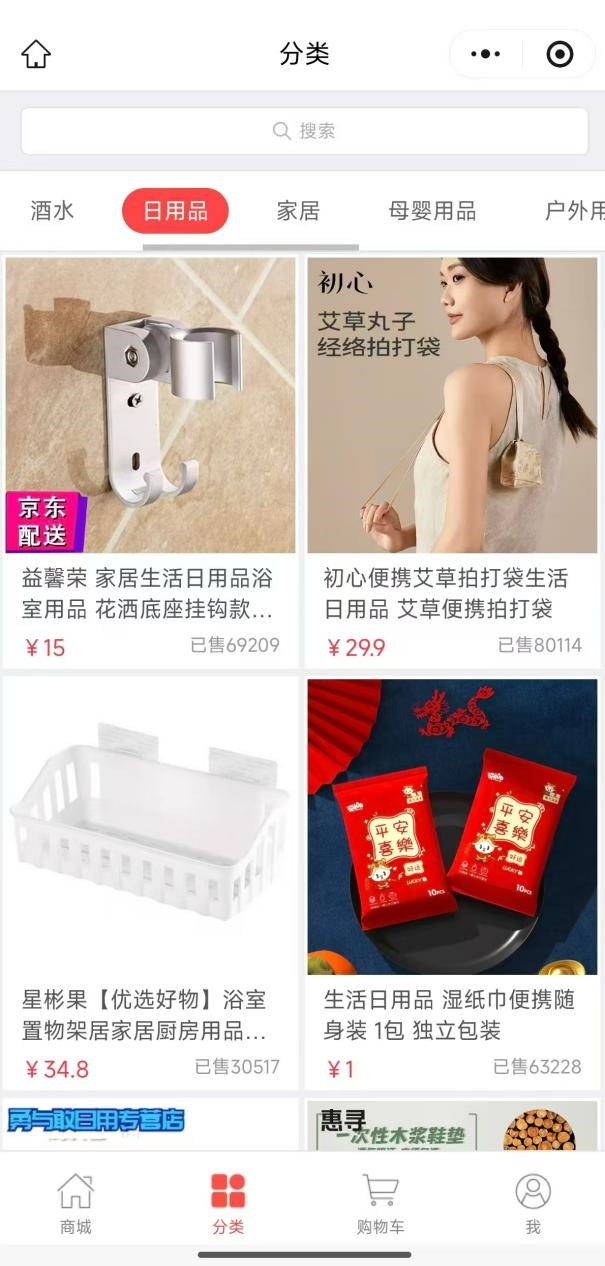View the 初心 艾草拍打袋 product
Viewport: 605px width, 1266px height.
[x=452, y=460]
